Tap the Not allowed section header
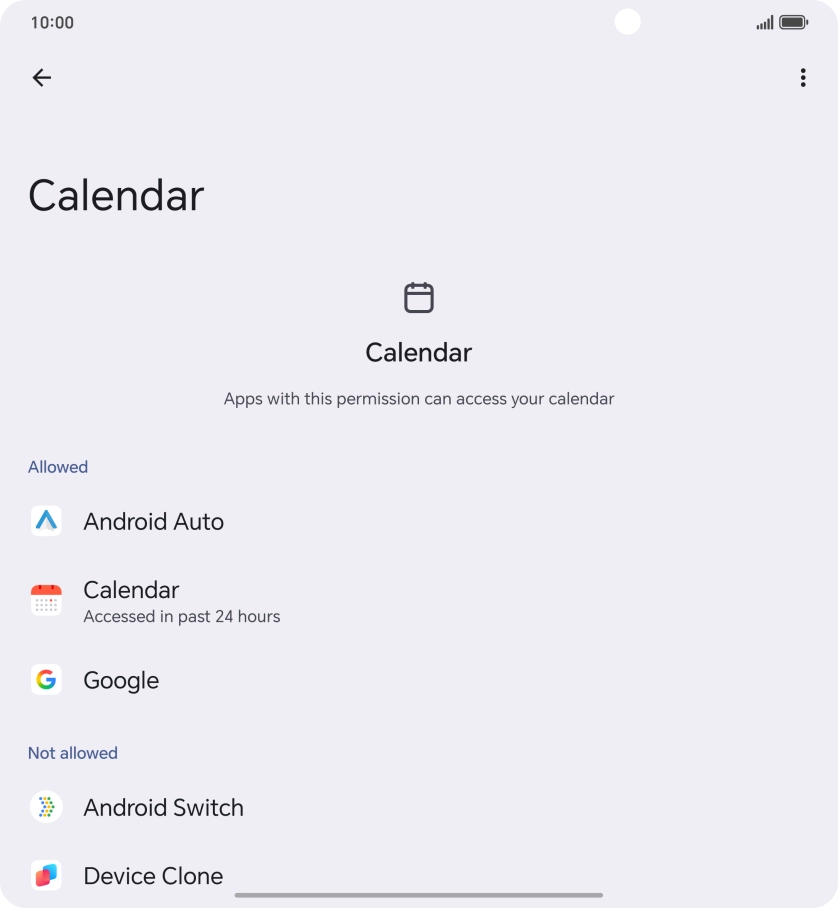 [x=72, y=753]
